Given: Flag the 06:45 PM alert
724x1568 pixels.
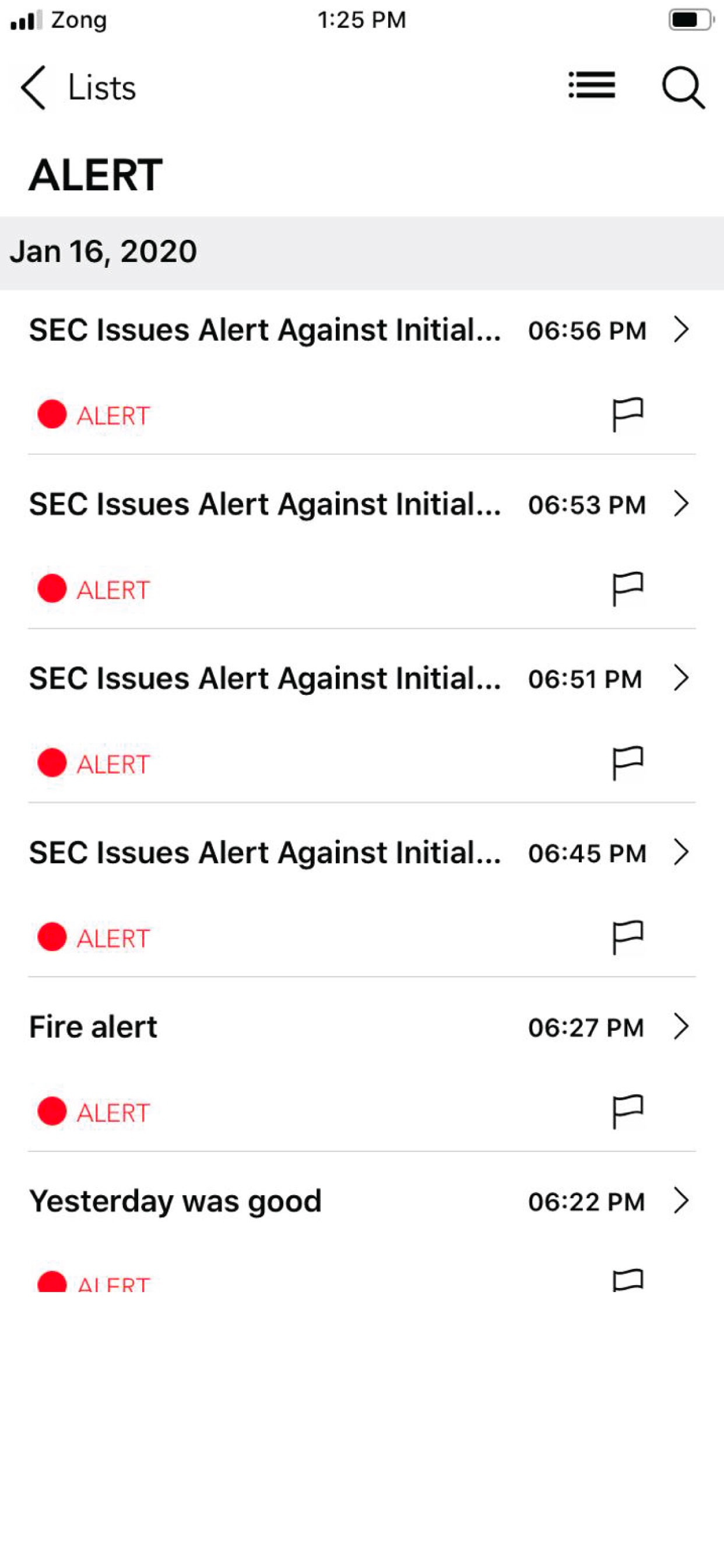Looking at the screenshot, I should 627,937.
